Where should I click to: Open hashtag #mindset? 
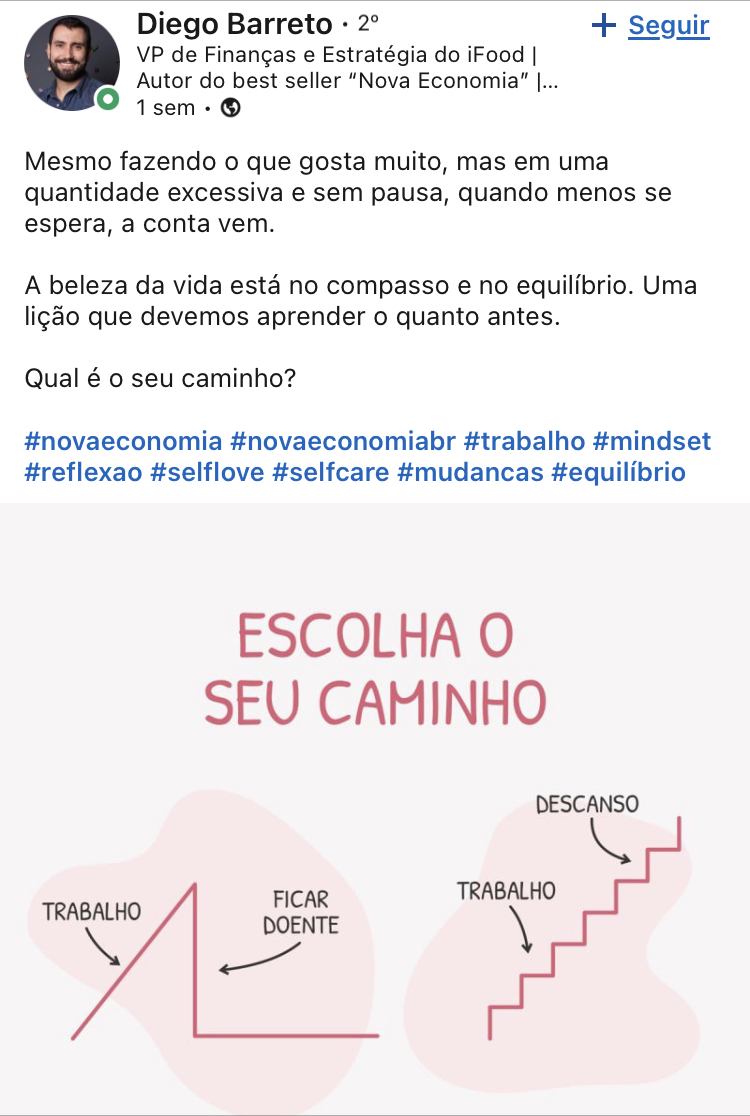652,440
